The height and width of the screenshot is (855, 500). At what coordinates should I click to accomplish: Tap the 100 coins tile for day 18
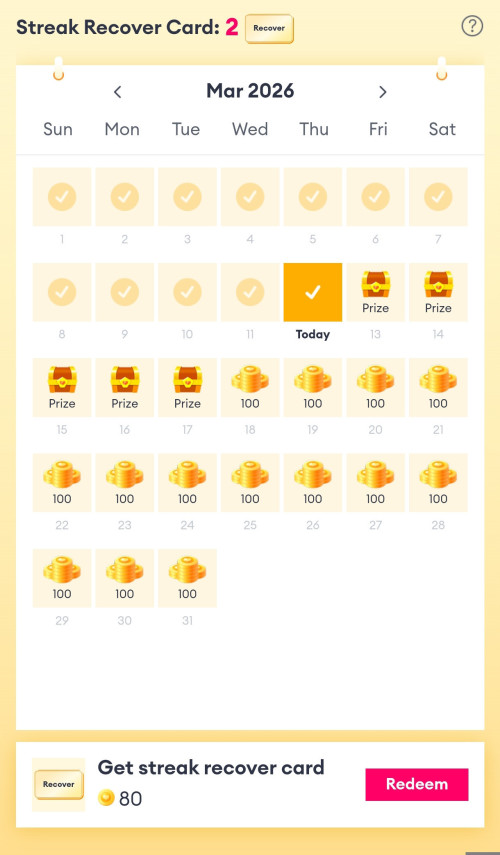[x=250, y=387]
